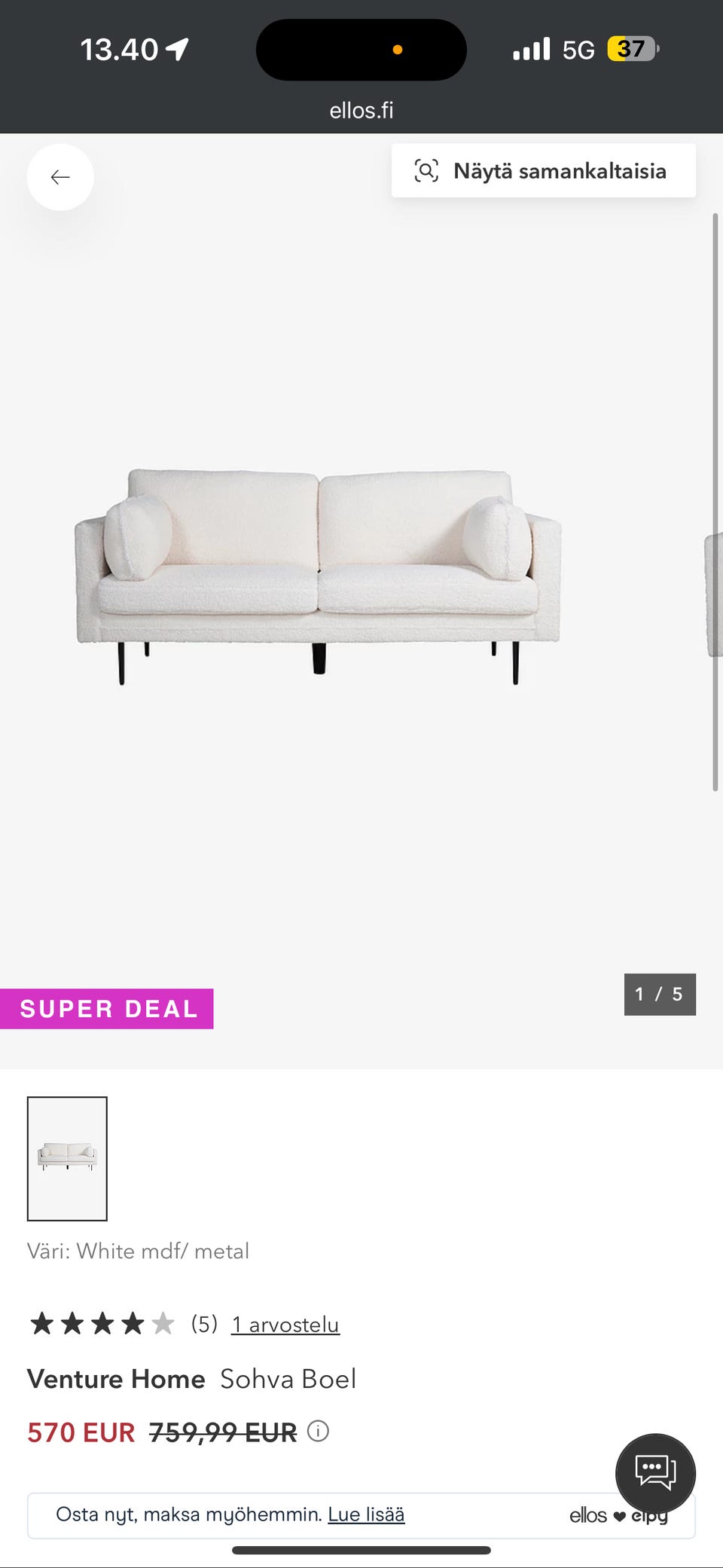Select the white sofa color thumbnail
The height and width of the screenshot is (1568, 723).
coord(67,1158)
